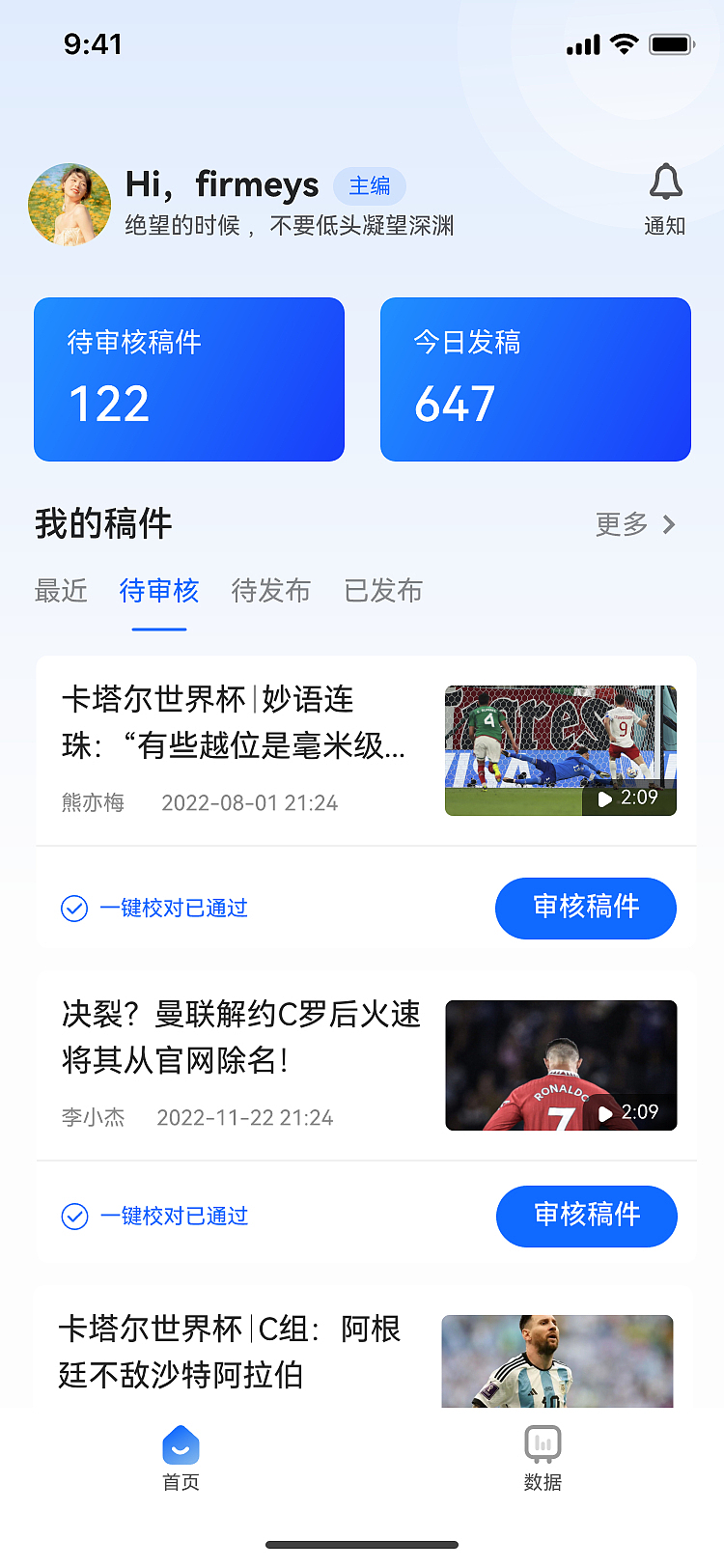
Task: Click the checkmark icon on the second proofread status
Action: point(75,1217)
